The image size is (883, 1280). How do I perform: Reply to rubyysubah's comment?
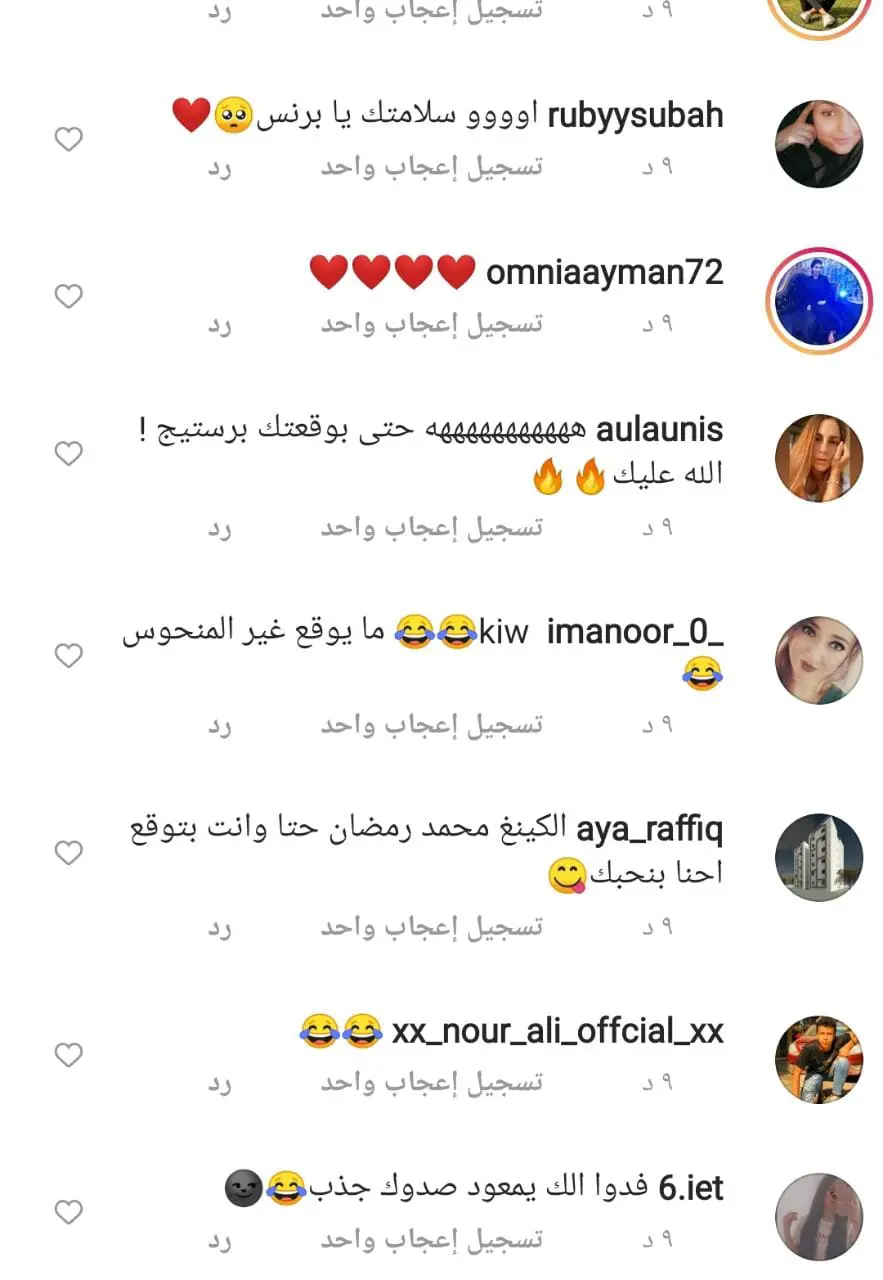tap(219, 167)
